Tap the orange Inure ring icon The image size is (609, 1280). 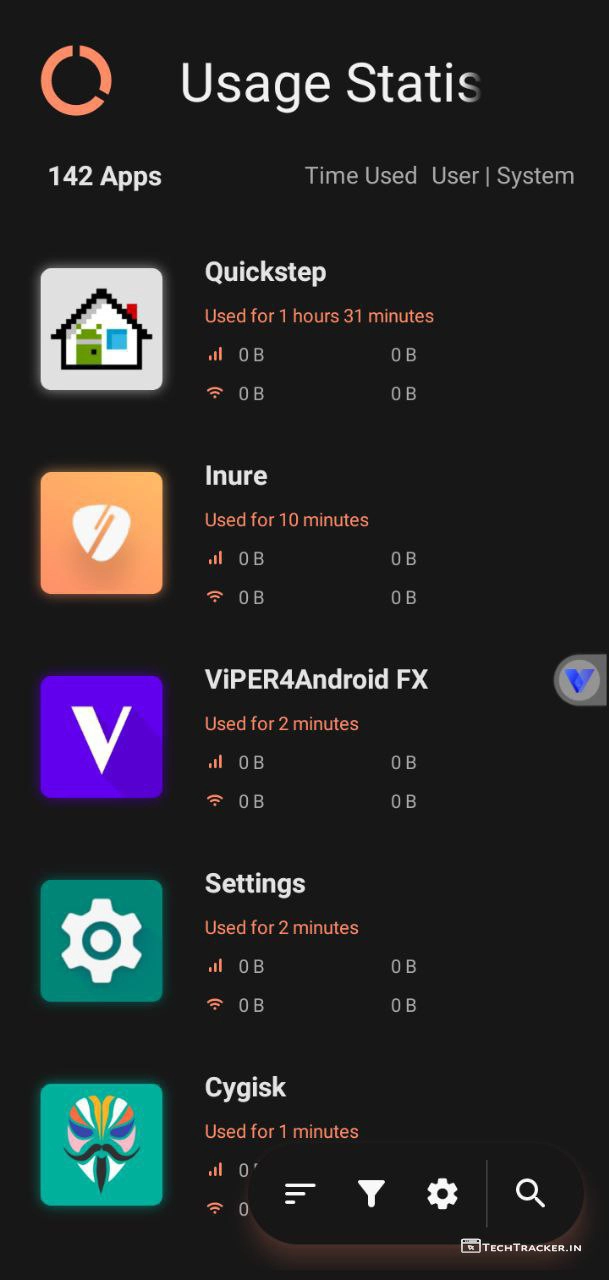[x=76, y=80]
